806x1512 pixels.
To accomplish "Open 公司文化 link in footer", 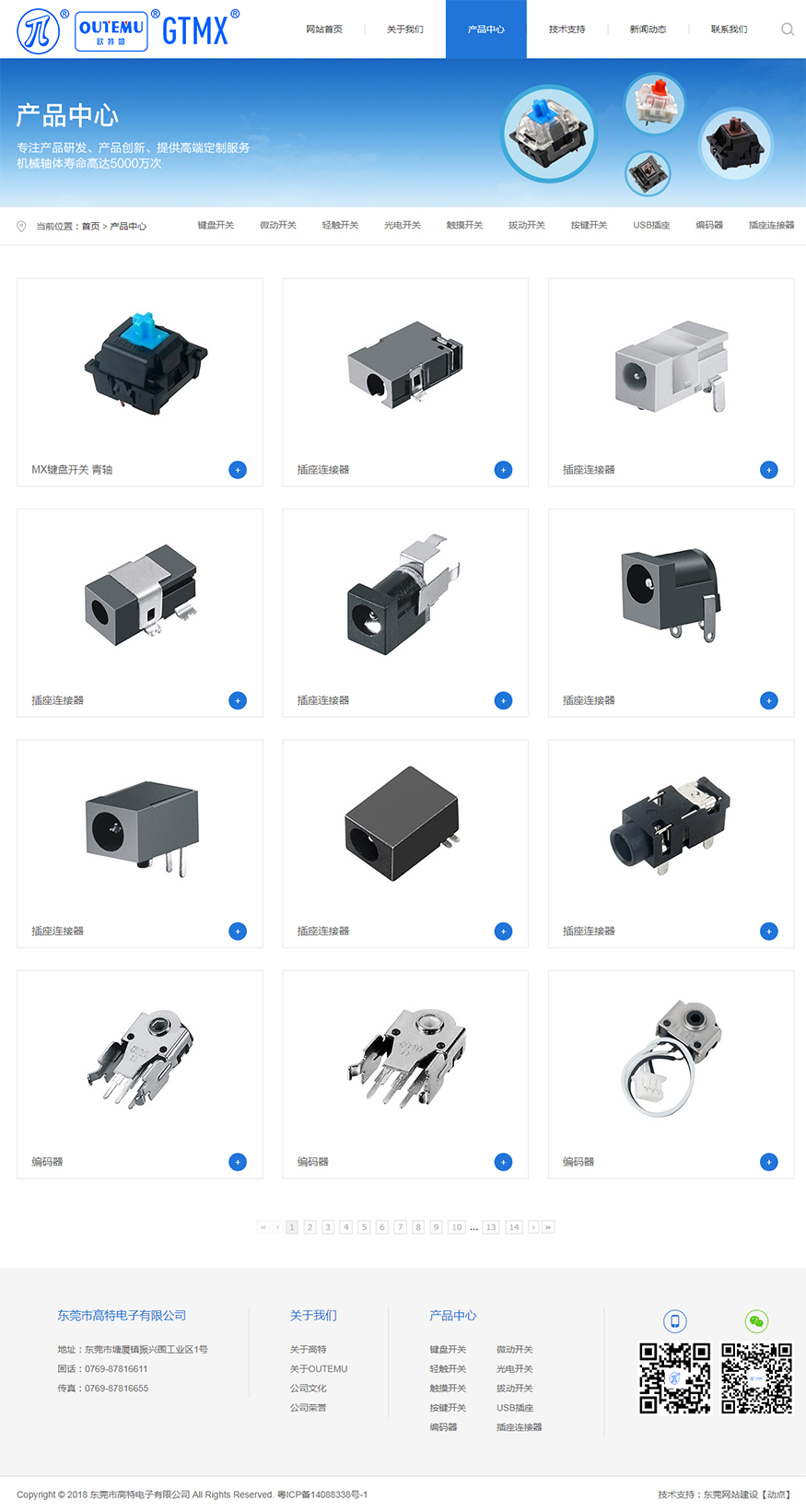I will click(x=309, y=1389).
